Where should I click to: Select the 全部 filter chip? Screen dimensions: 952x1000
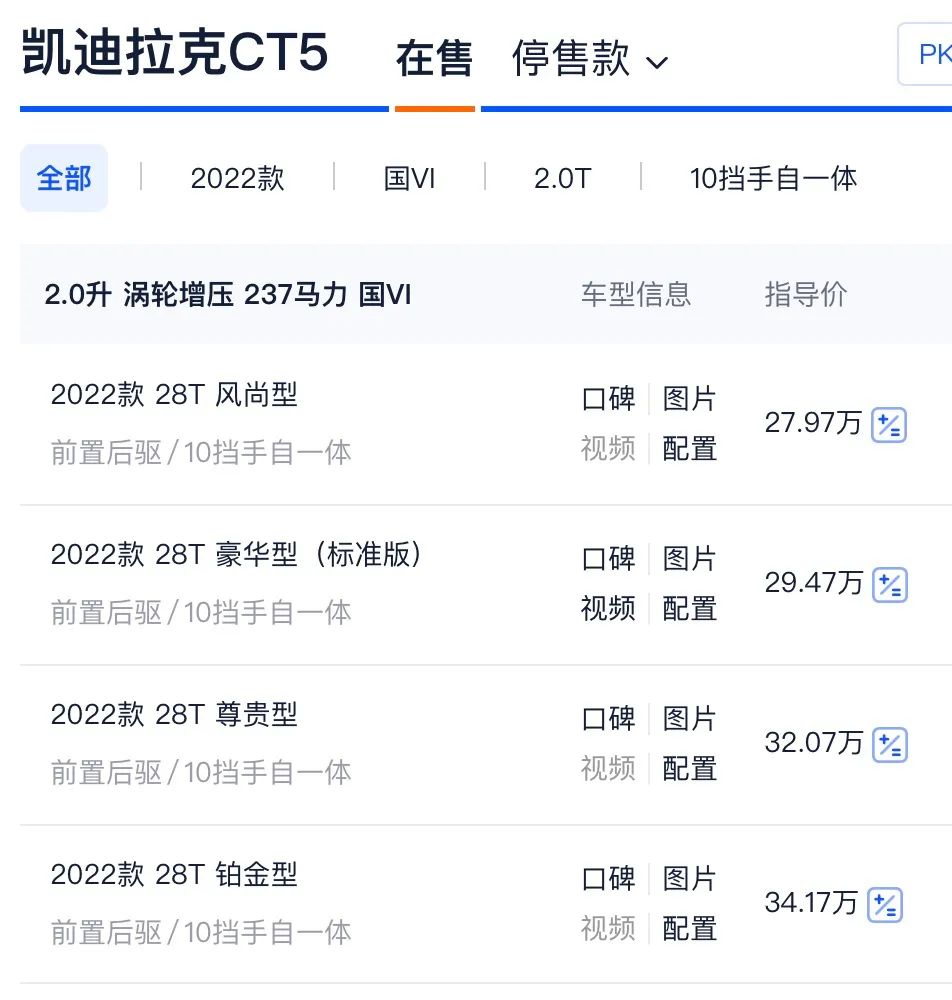click(x=64, y=178)
